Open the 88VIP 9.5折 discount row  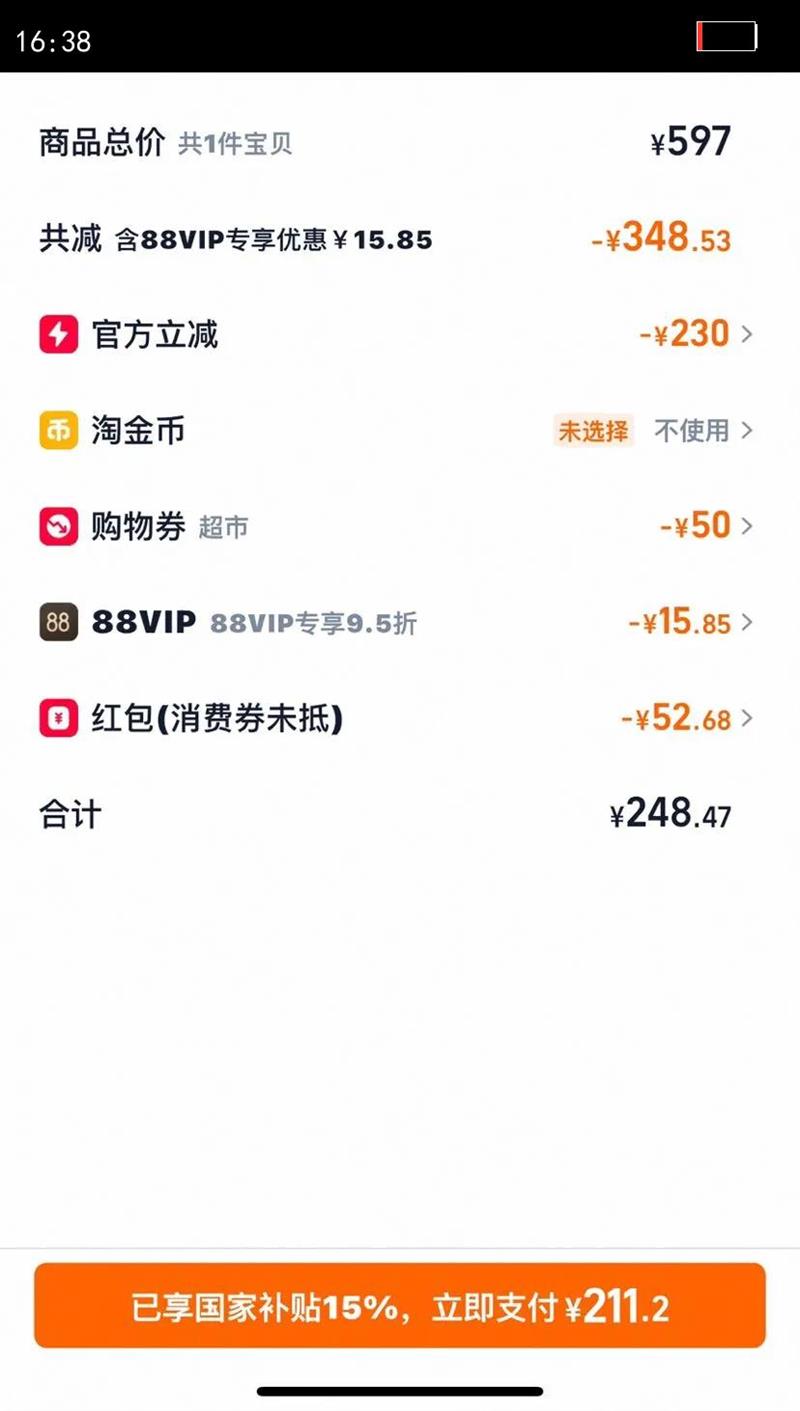pos(400,622)
